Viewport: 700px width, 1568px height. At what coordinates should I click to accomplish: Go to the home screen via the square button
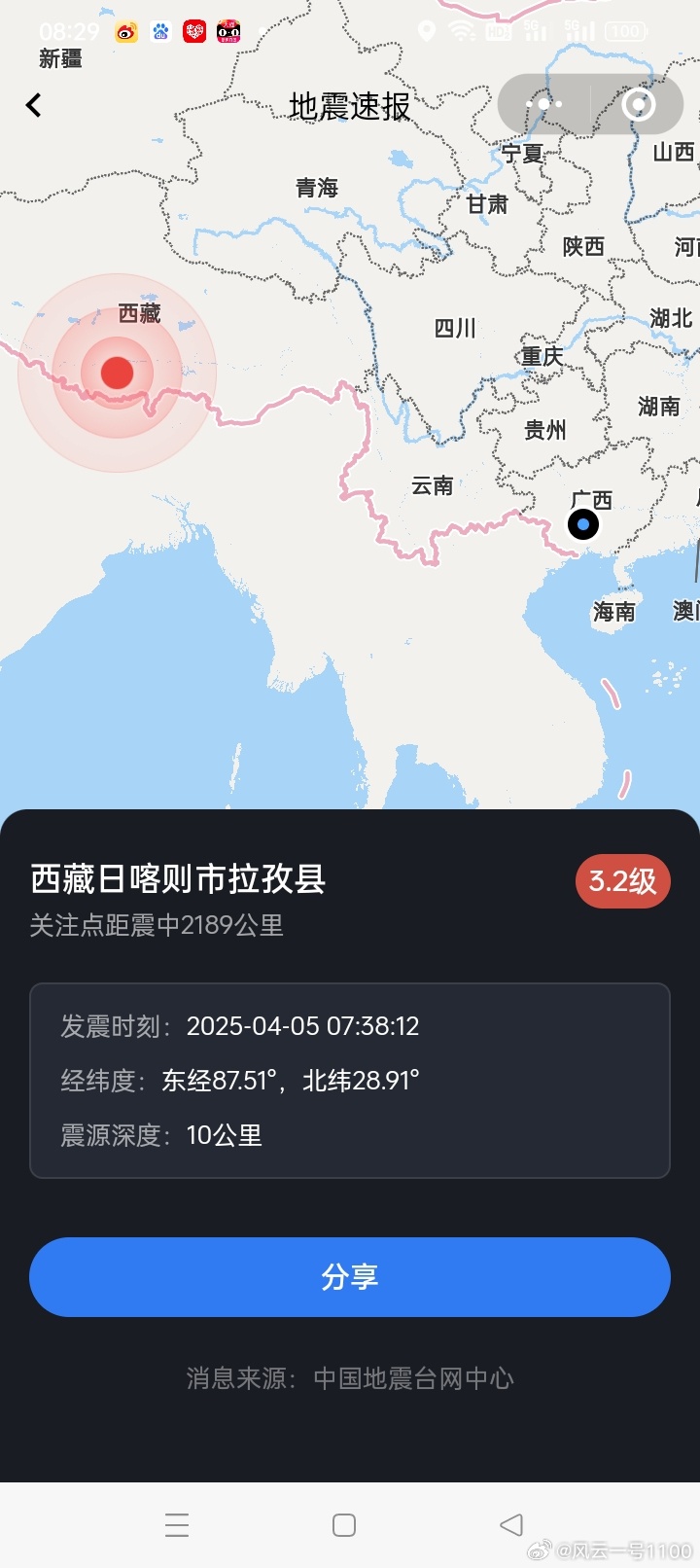[344, 1524]
